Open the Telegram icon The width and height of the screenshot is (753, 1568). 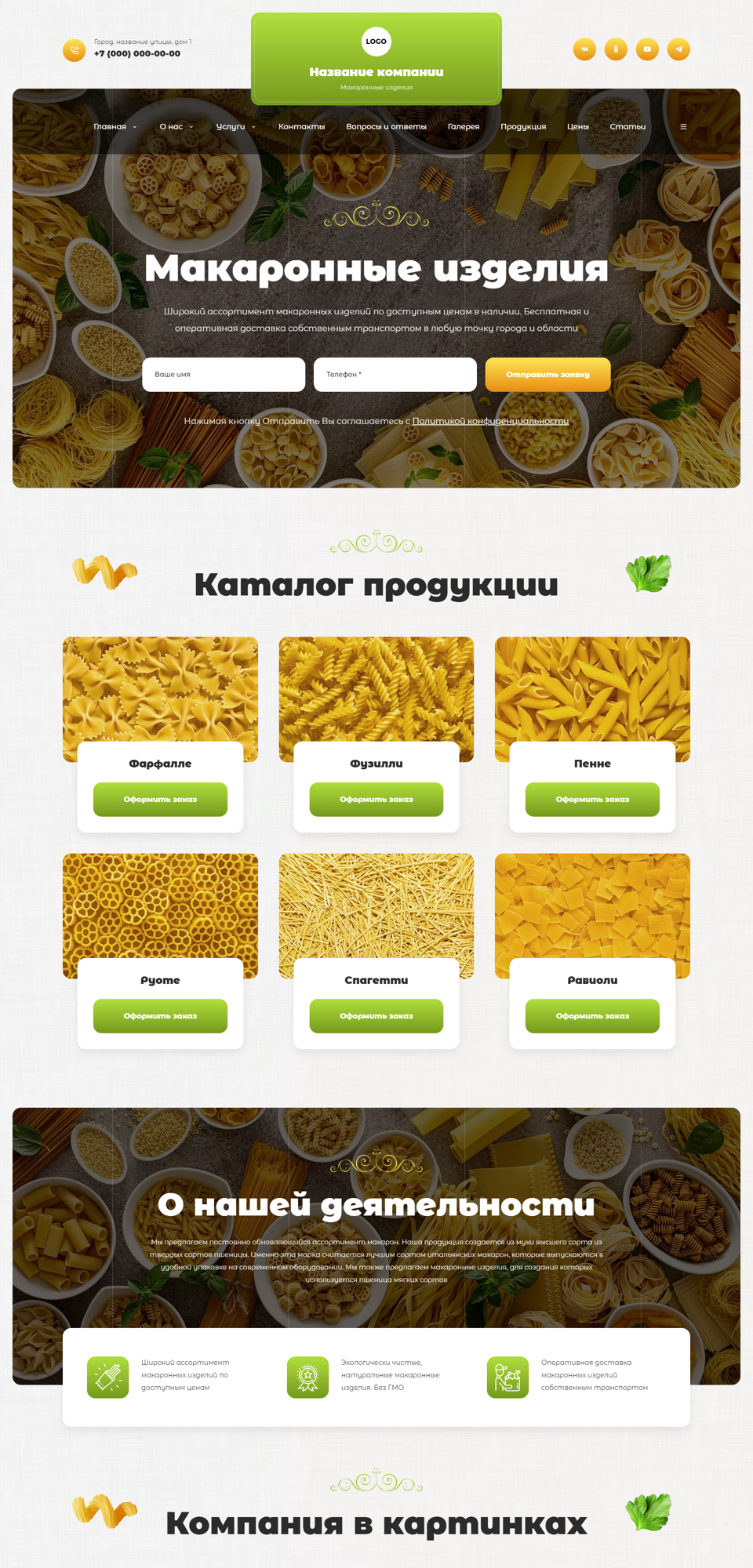tap(678, 49)
